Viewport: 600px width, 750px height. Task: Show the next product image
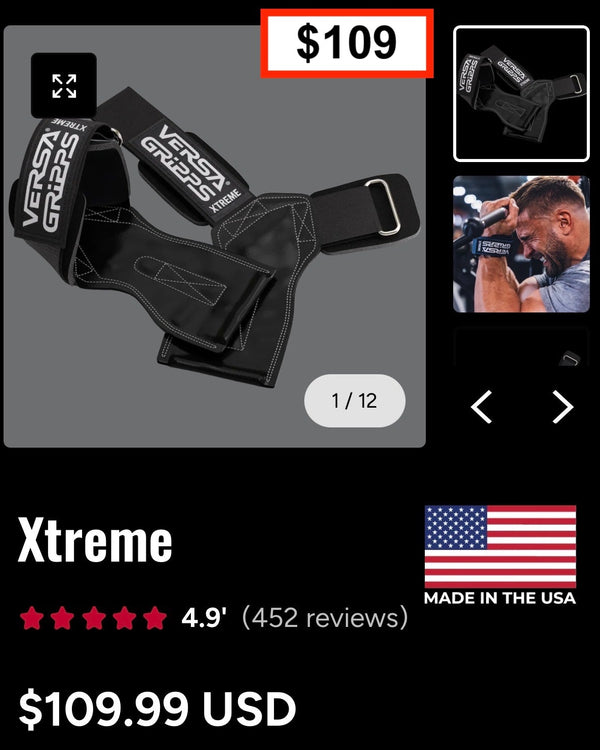(x=563, y=407)
